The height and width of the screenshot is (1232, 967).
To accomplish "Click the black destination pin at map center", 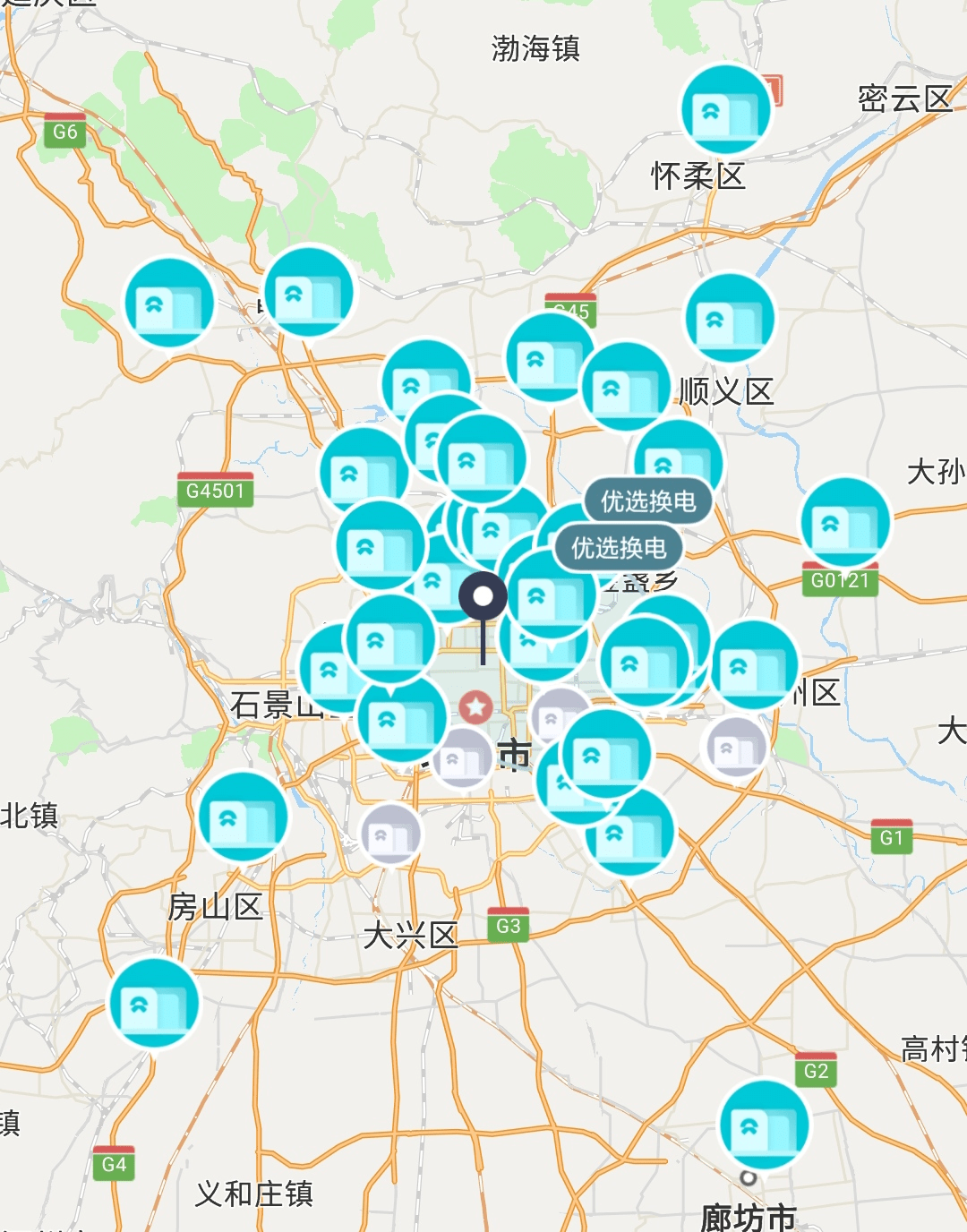I will click(x=483, y=595).
